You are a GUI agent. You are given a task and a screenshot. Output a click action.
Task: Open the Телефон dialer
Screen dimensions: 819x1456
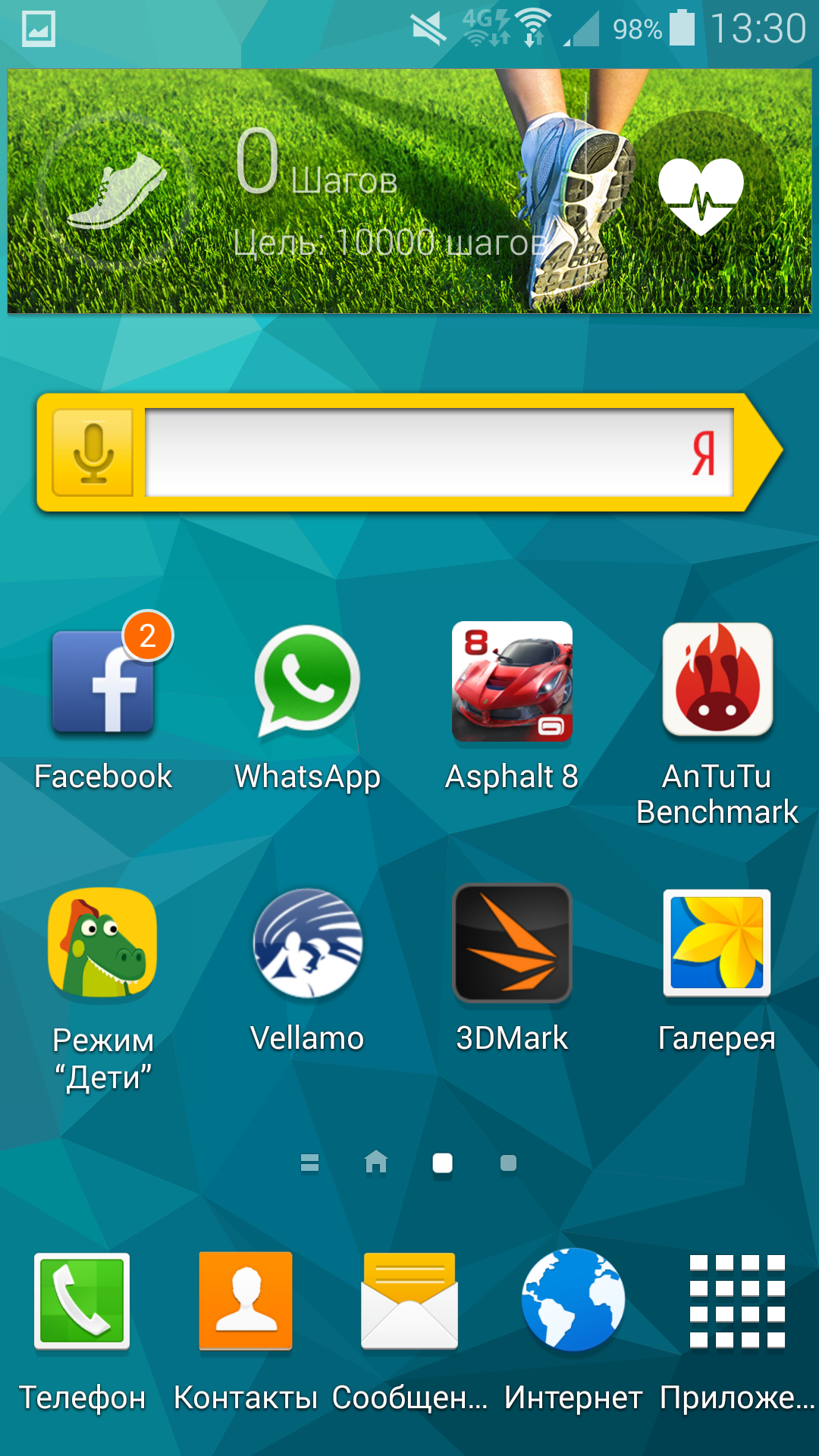coord(82,1301)
